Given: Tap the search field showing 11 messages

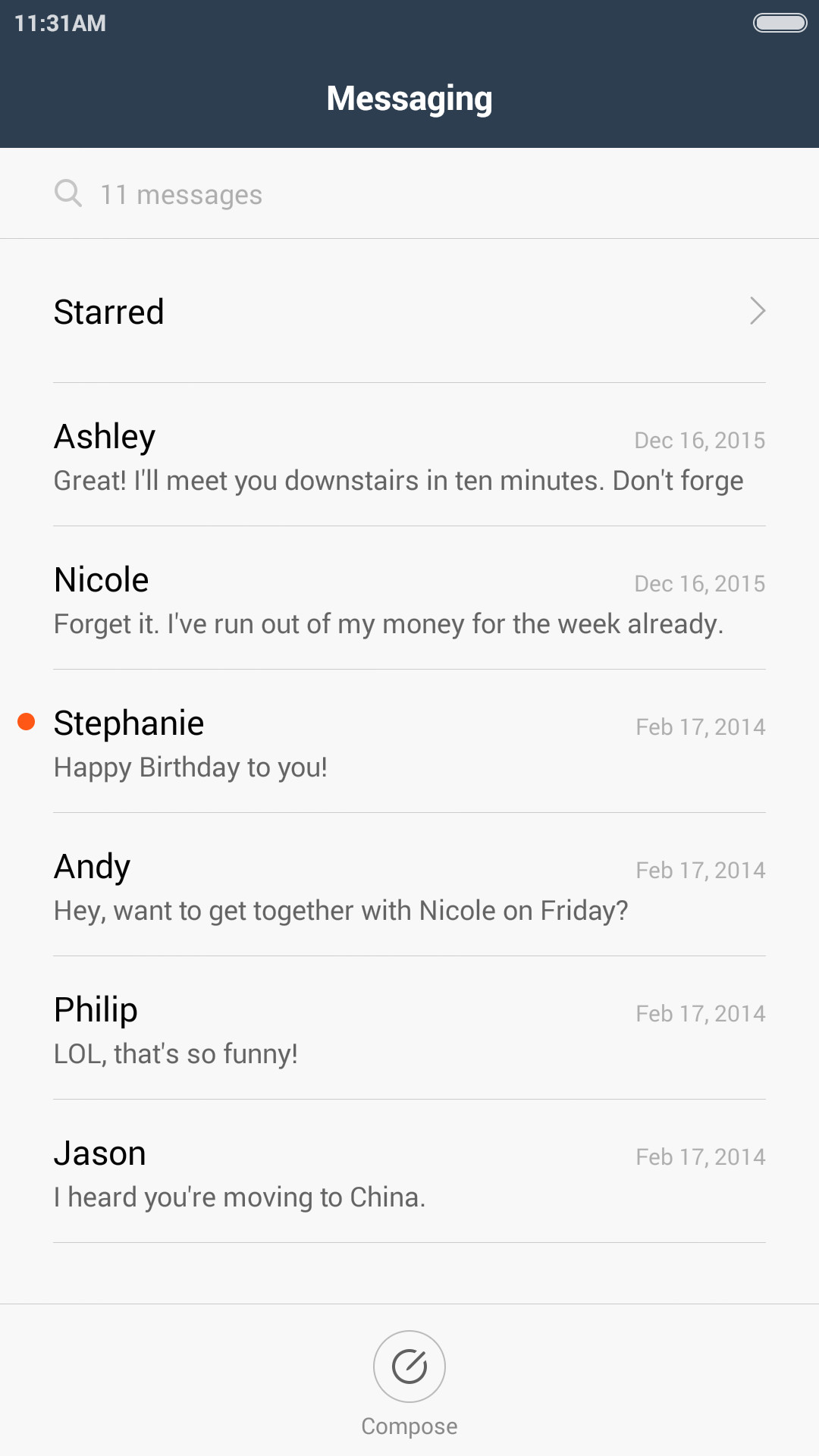Looking at the screenshot, I should 409,194.
